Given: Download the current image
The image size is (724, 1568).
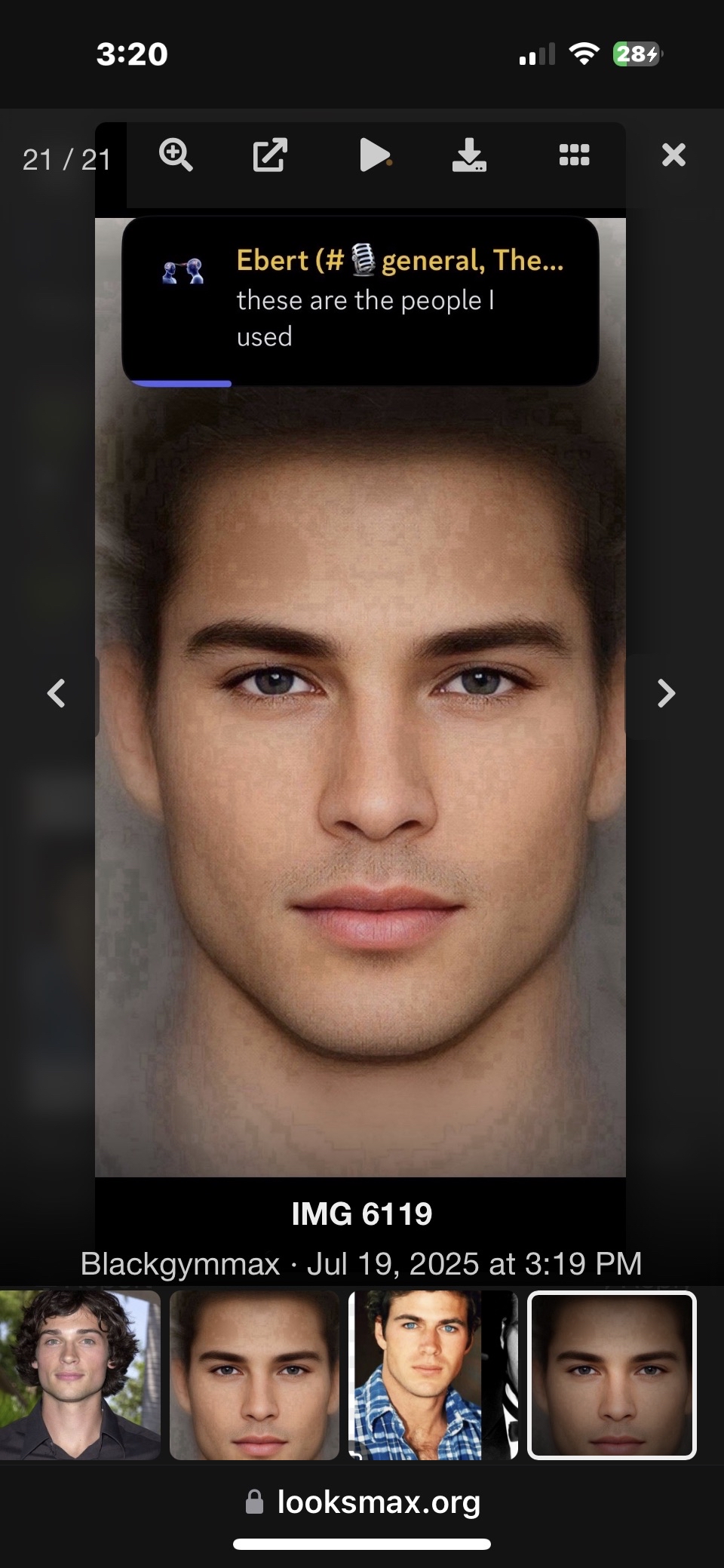Looking at the screenshot, I should click(468, 155).
